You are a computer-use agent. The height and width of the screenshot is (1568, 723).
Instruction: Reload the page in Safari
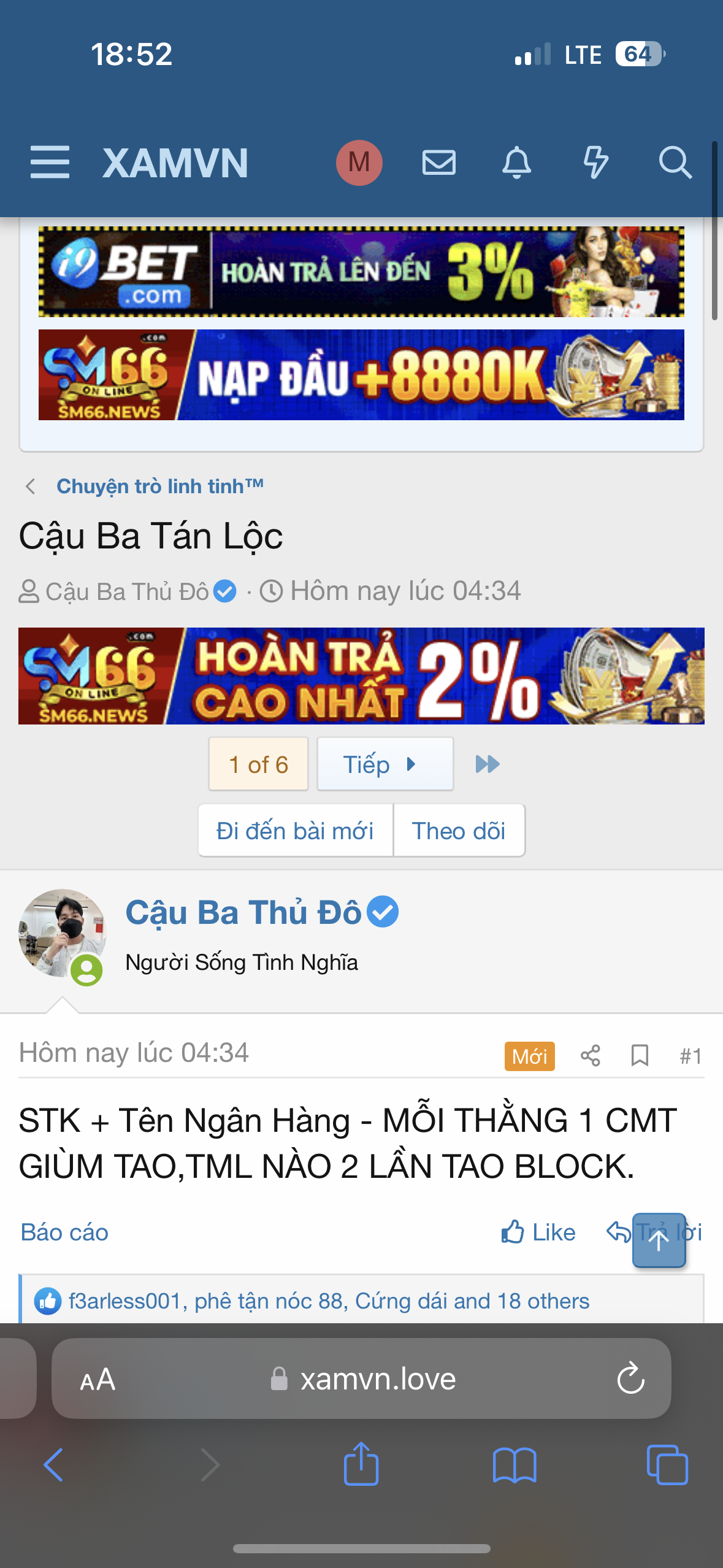pyautogui.click(x=630, y=1379)
